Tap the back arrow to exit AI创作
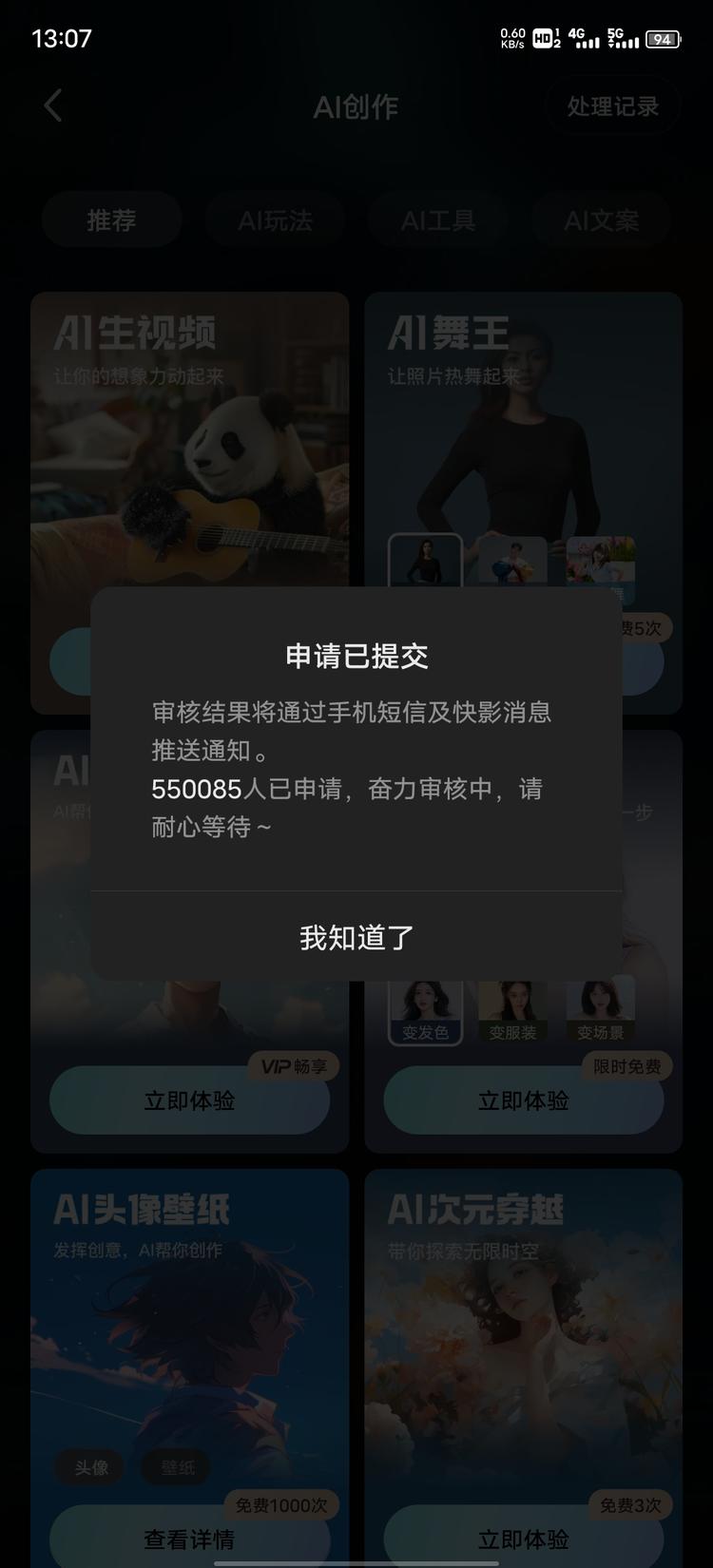 pyautogui.click(x=52, y=106)
